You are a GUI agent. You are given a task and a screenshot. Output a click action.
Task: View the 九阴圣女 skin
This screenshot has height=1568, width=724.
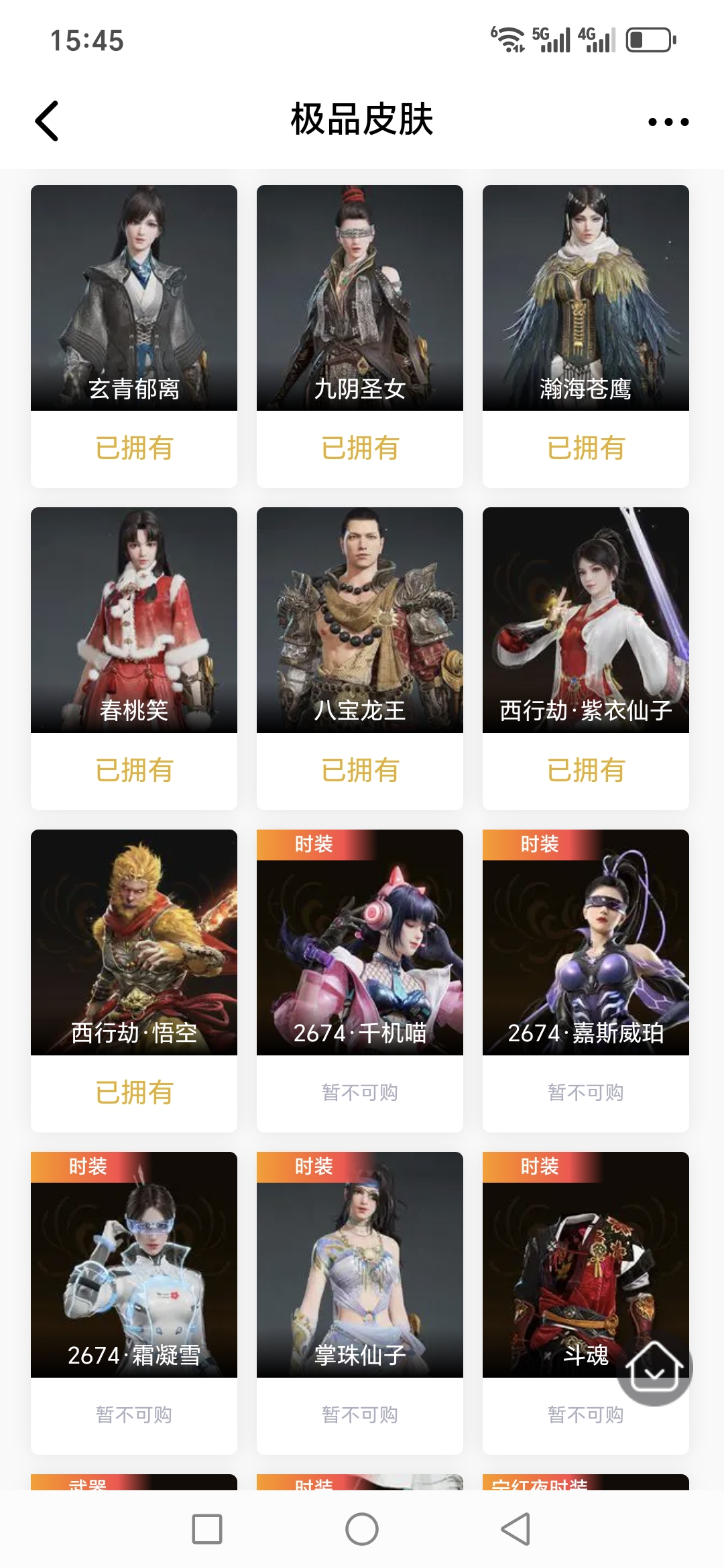tap(360, 298)
